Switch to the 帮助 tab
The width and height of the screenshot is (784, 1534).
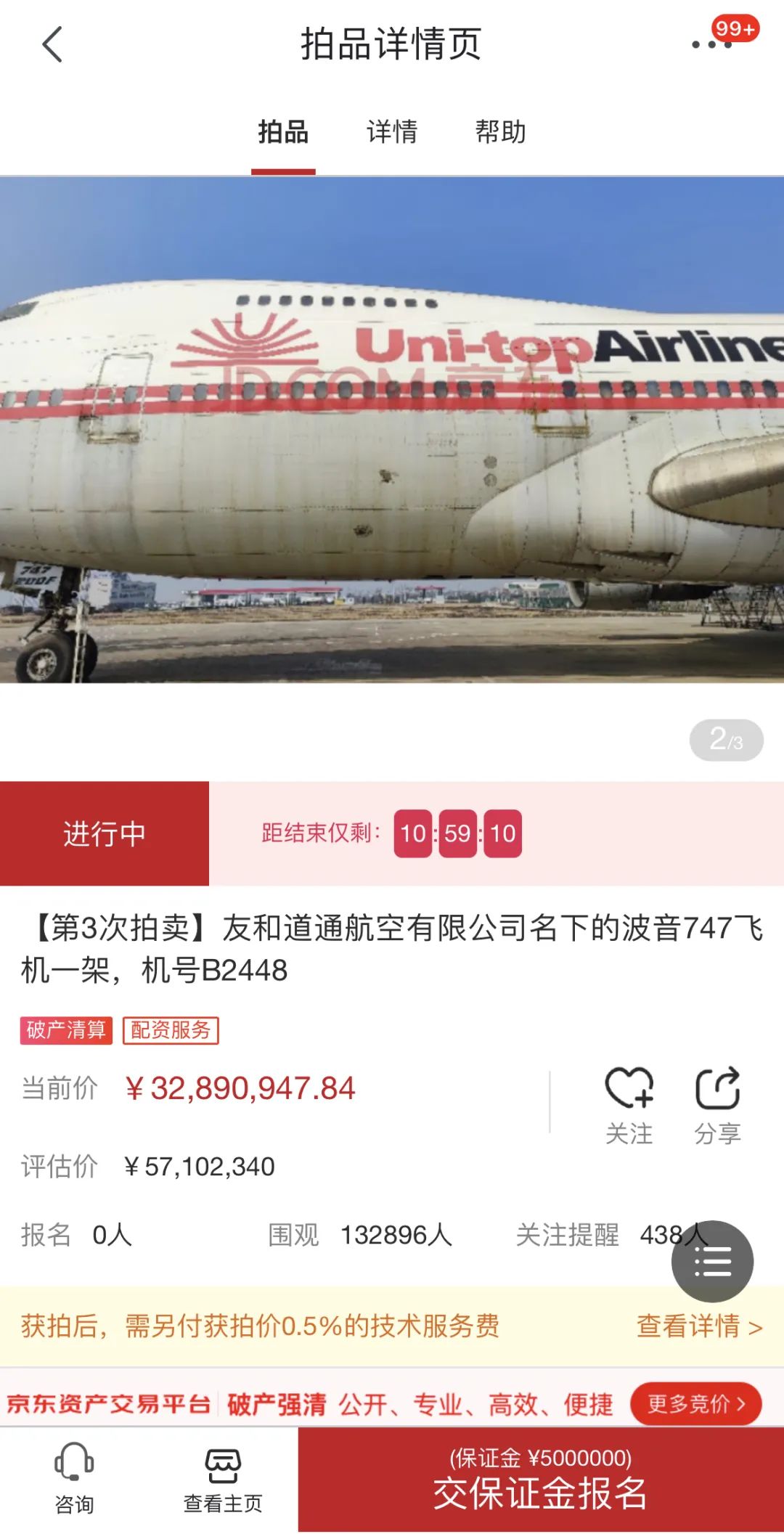pos(500,132)
